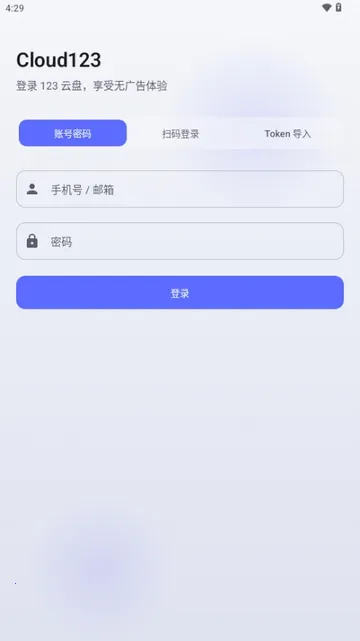Tap the 密码 password field
Image resolution: width=360 pixels, height=641 pixels.
pos(180,241)
